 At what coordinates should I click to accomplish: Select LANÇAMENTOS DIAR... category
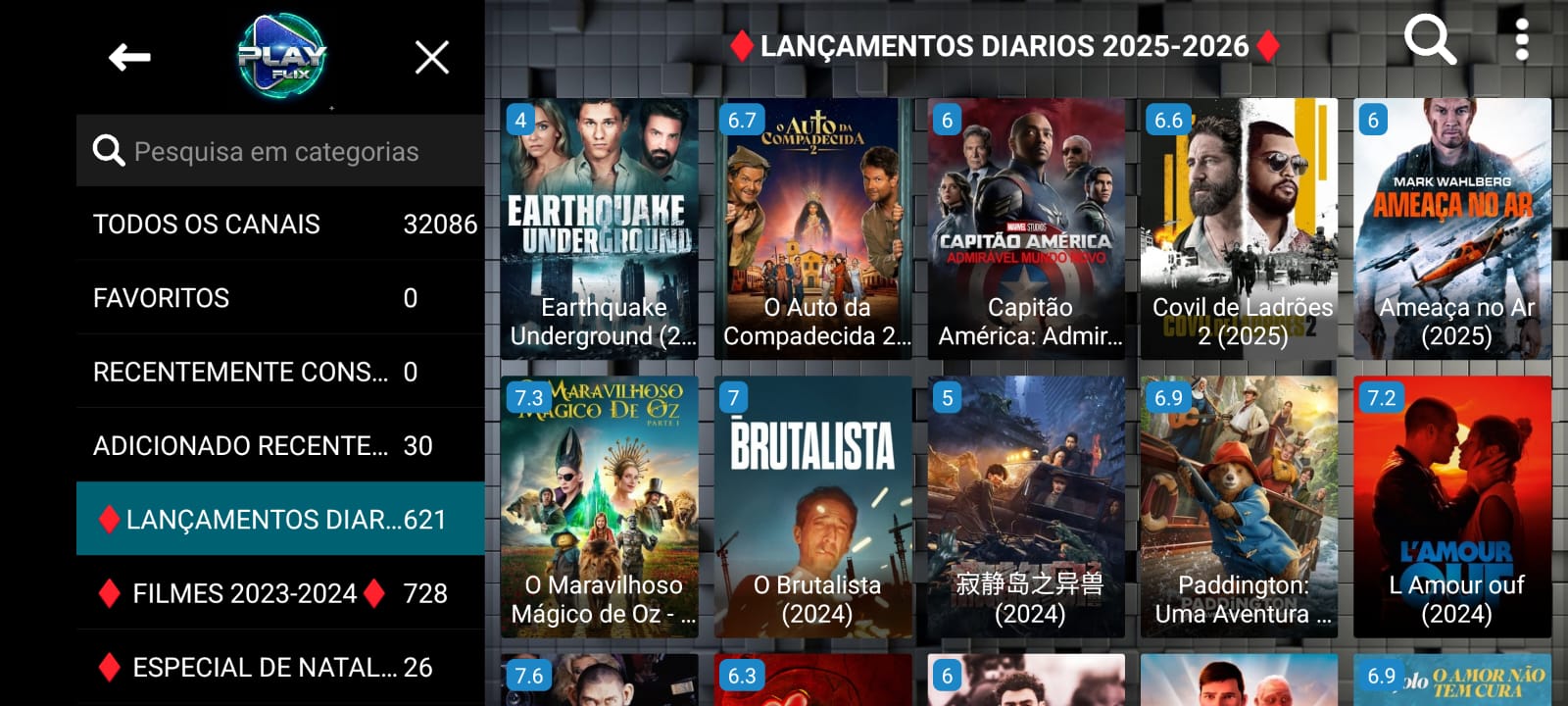coord(279,519)
